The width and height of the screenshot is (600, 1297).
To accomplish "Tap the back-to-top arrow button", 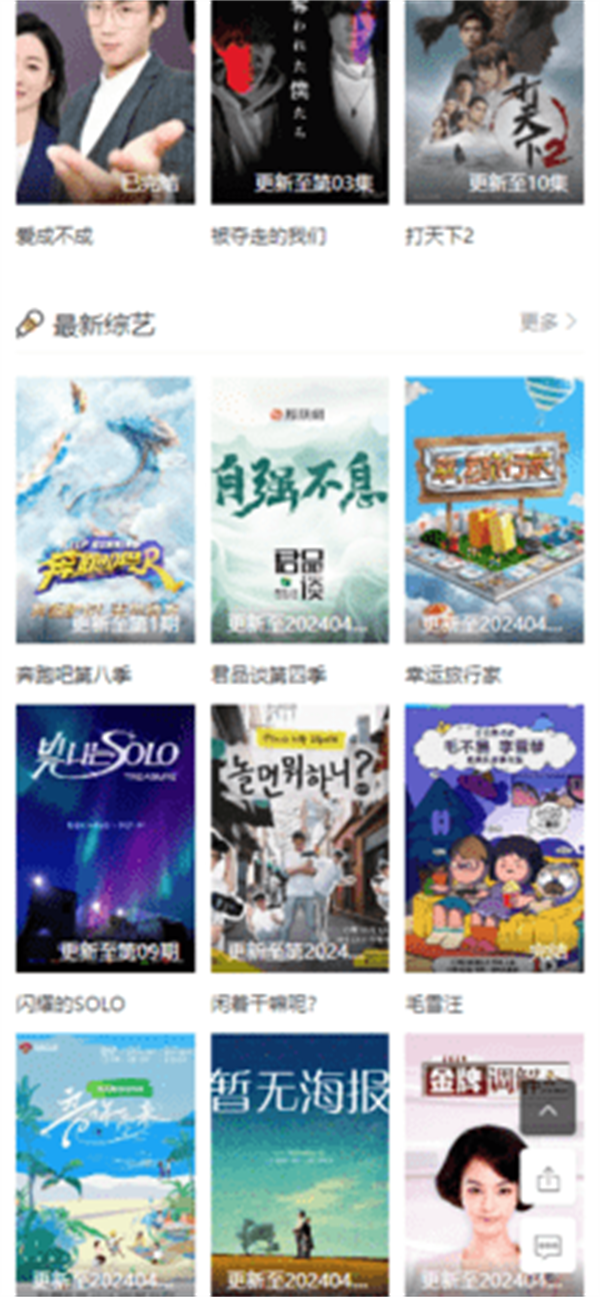I will pyautogui.click(x=548, y=1108).
